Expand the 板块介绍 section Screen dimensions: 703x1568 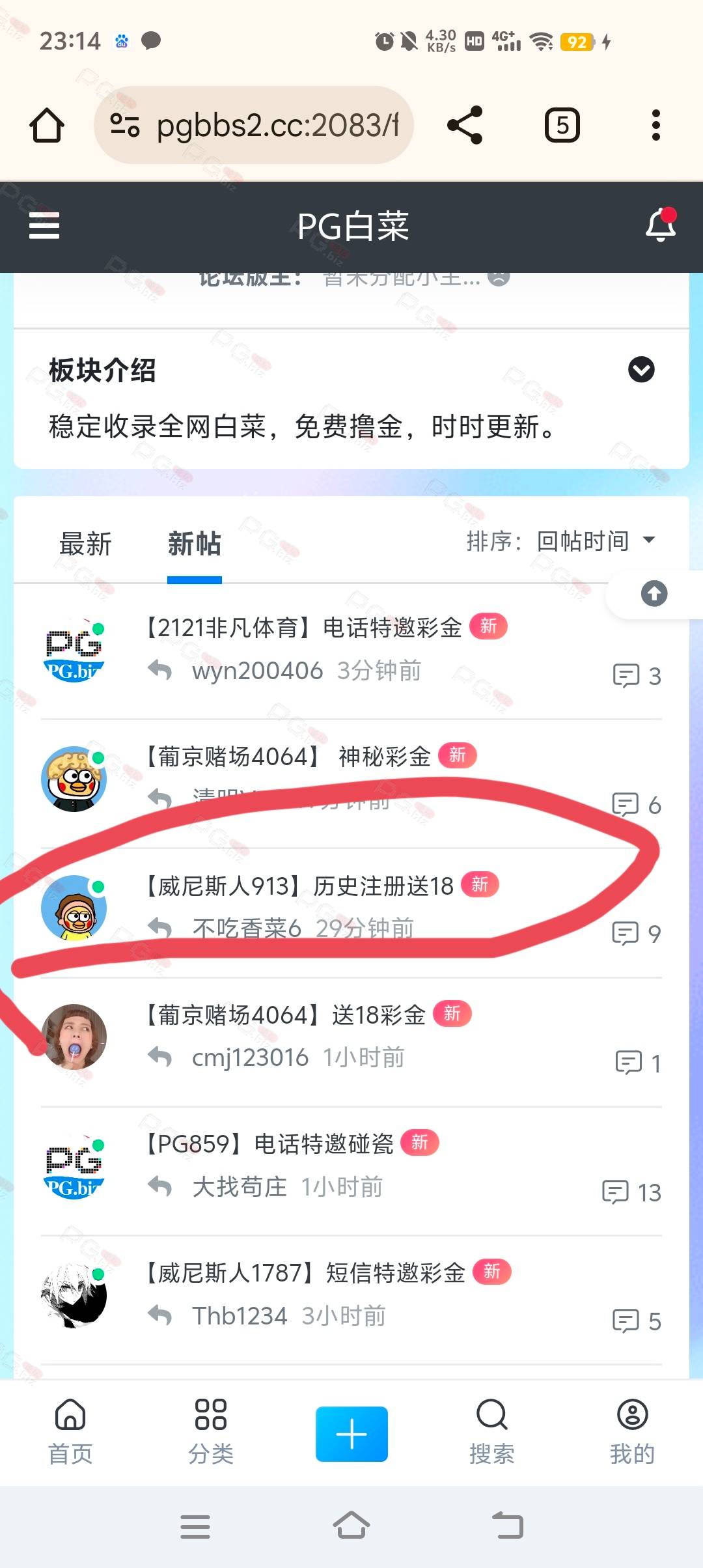pyautogui.click(x=641, y=370)
